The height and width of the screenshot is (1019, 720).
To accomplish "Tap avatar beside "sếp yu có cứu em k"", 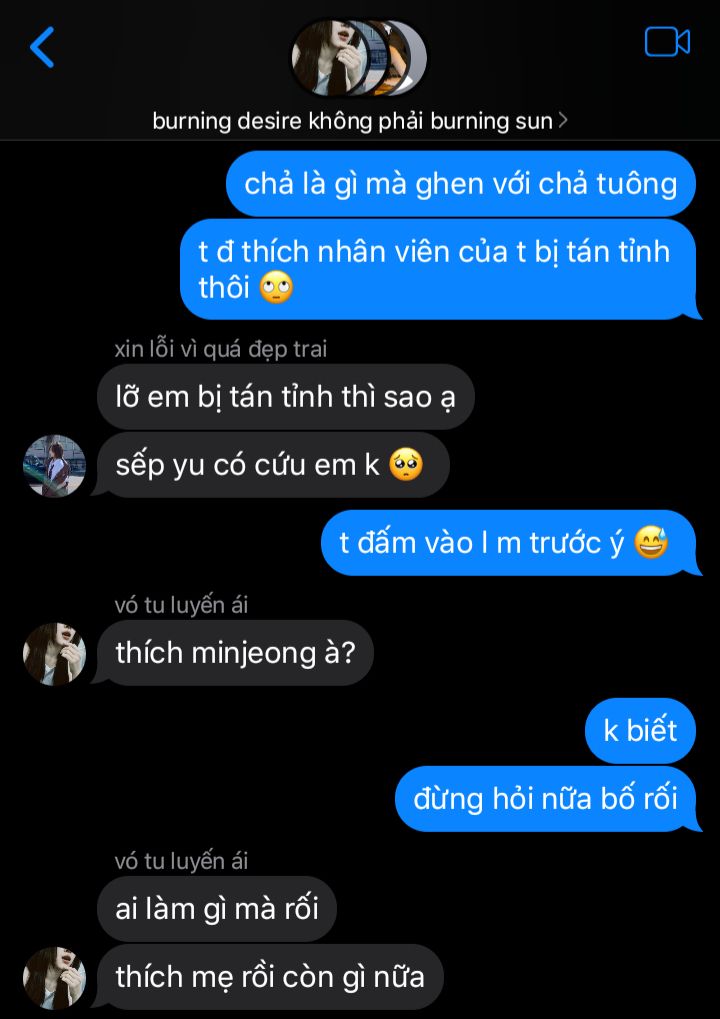I will point(55,466).
